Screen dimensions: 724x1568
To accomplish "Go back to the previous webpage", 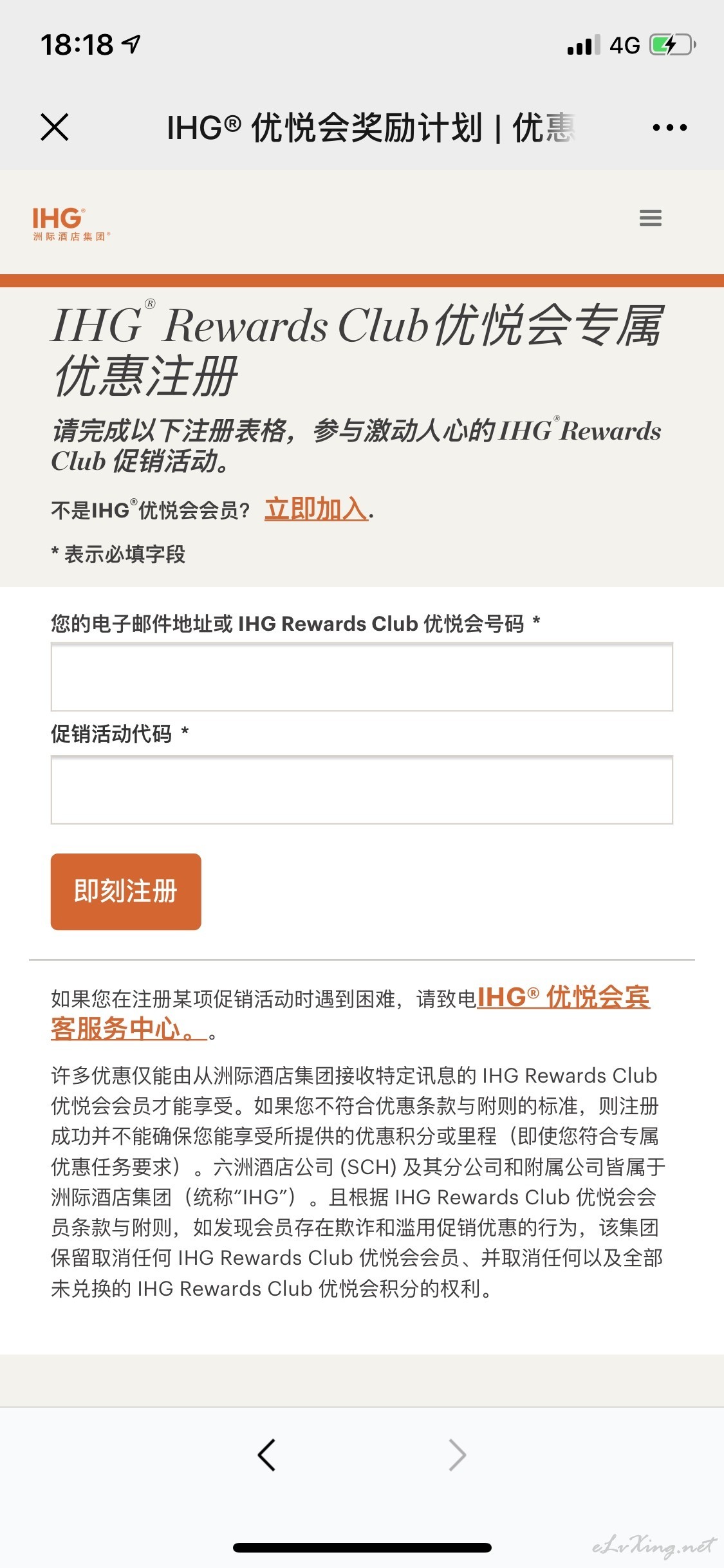I will 266,1455.
